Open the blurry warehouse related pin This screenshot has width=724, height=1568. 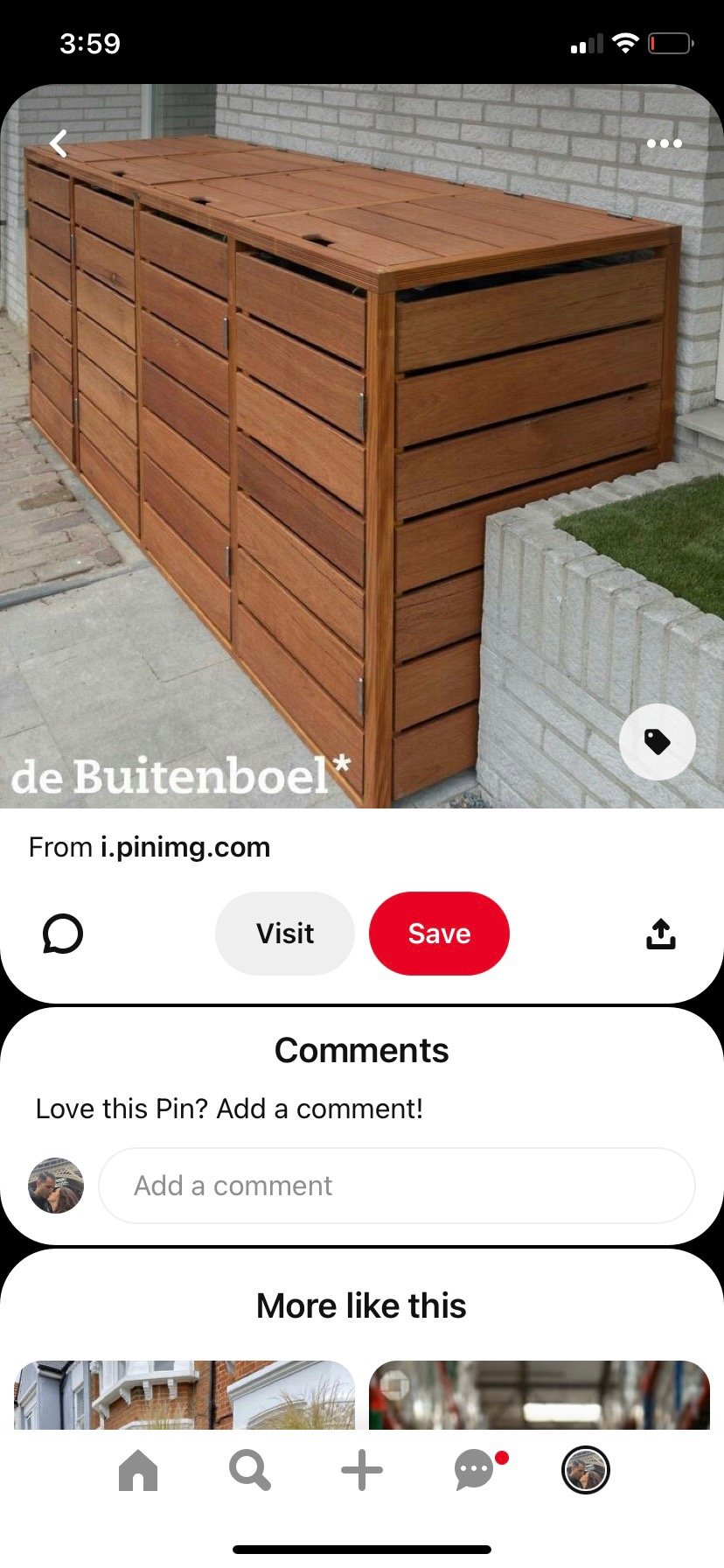[x=539, y=1395]
